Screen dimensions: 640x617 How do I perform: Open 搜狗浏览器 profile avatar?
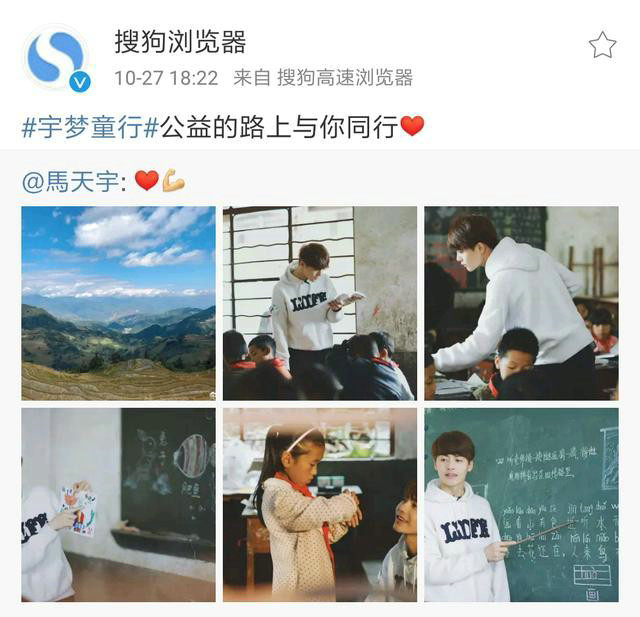click(x=58, y=60)
